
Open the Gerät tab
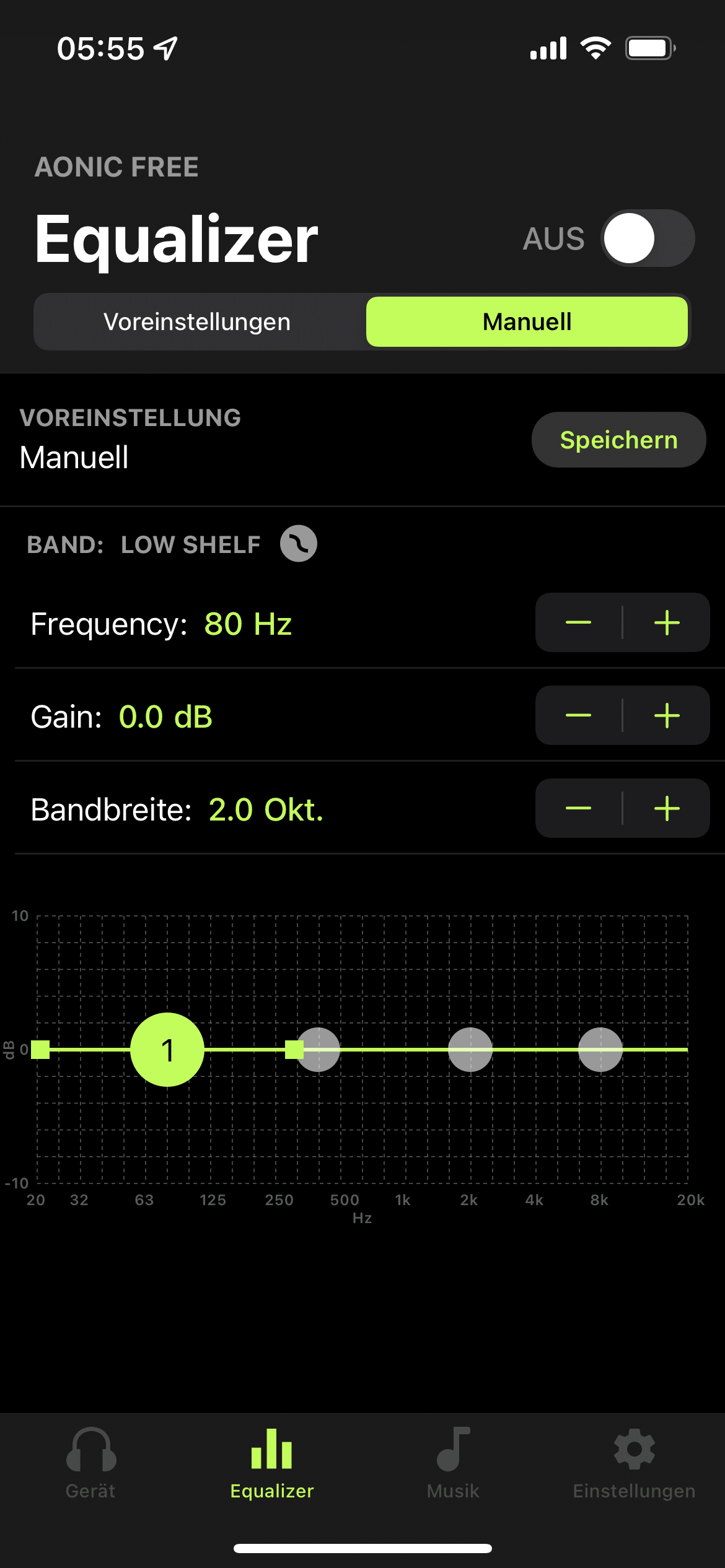coord(90,1465)
